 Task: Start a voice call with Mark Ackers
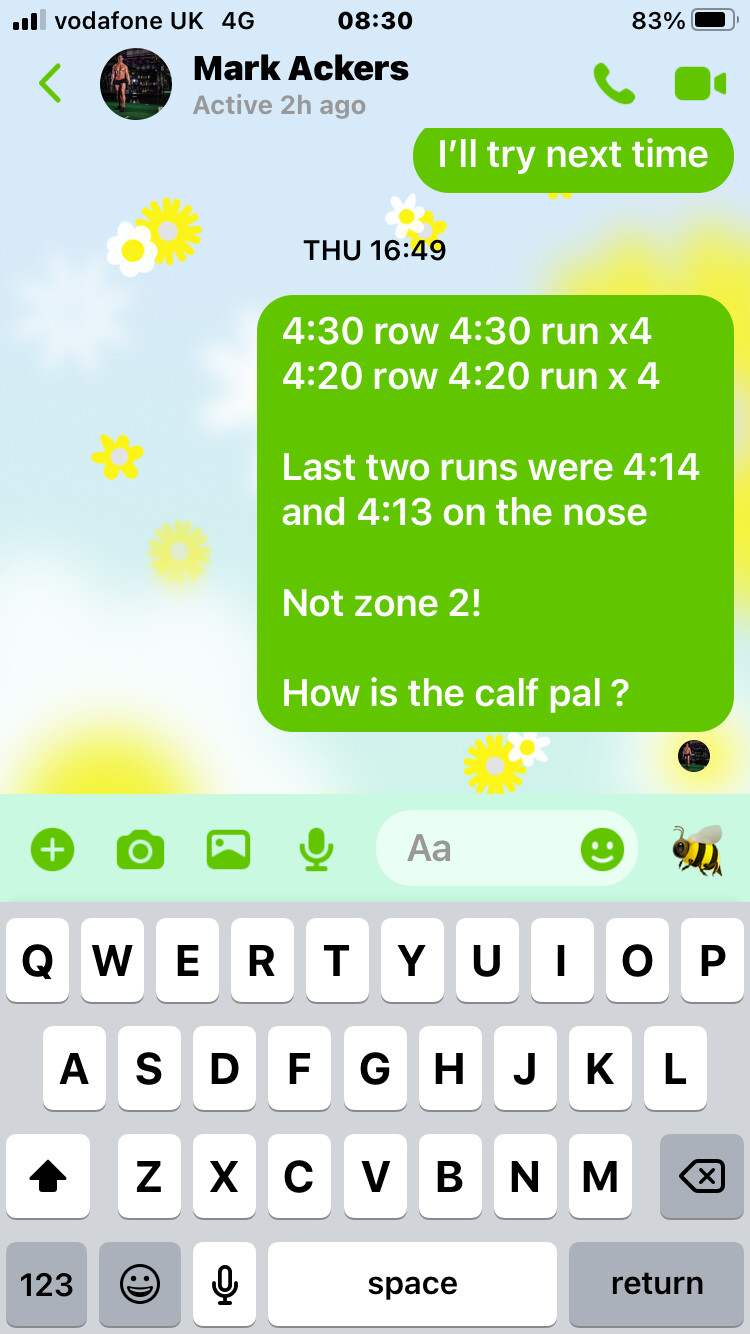pyautogui.click(x=614, y=84)
